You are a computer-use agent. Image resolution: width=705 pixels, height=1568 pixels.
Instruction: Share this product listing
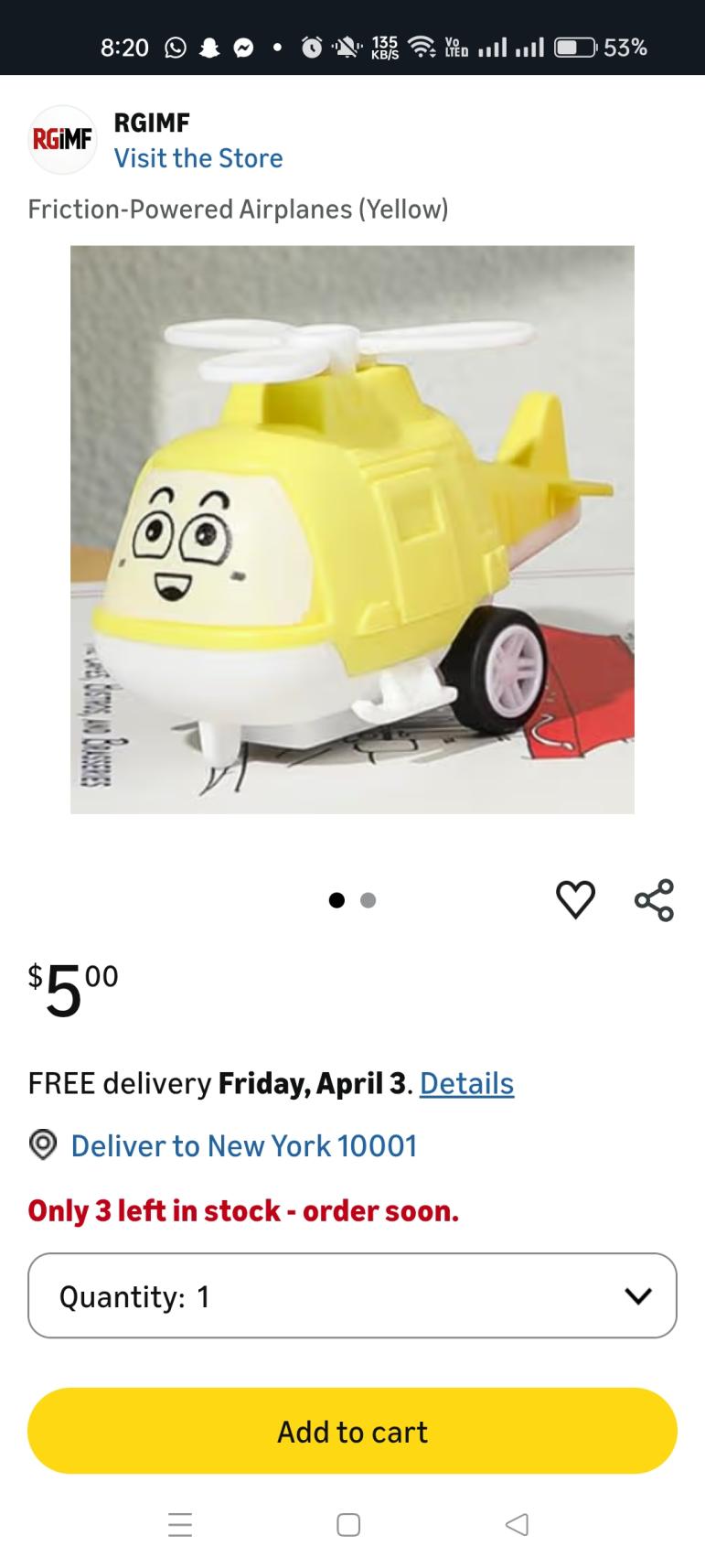coord(654,899)
